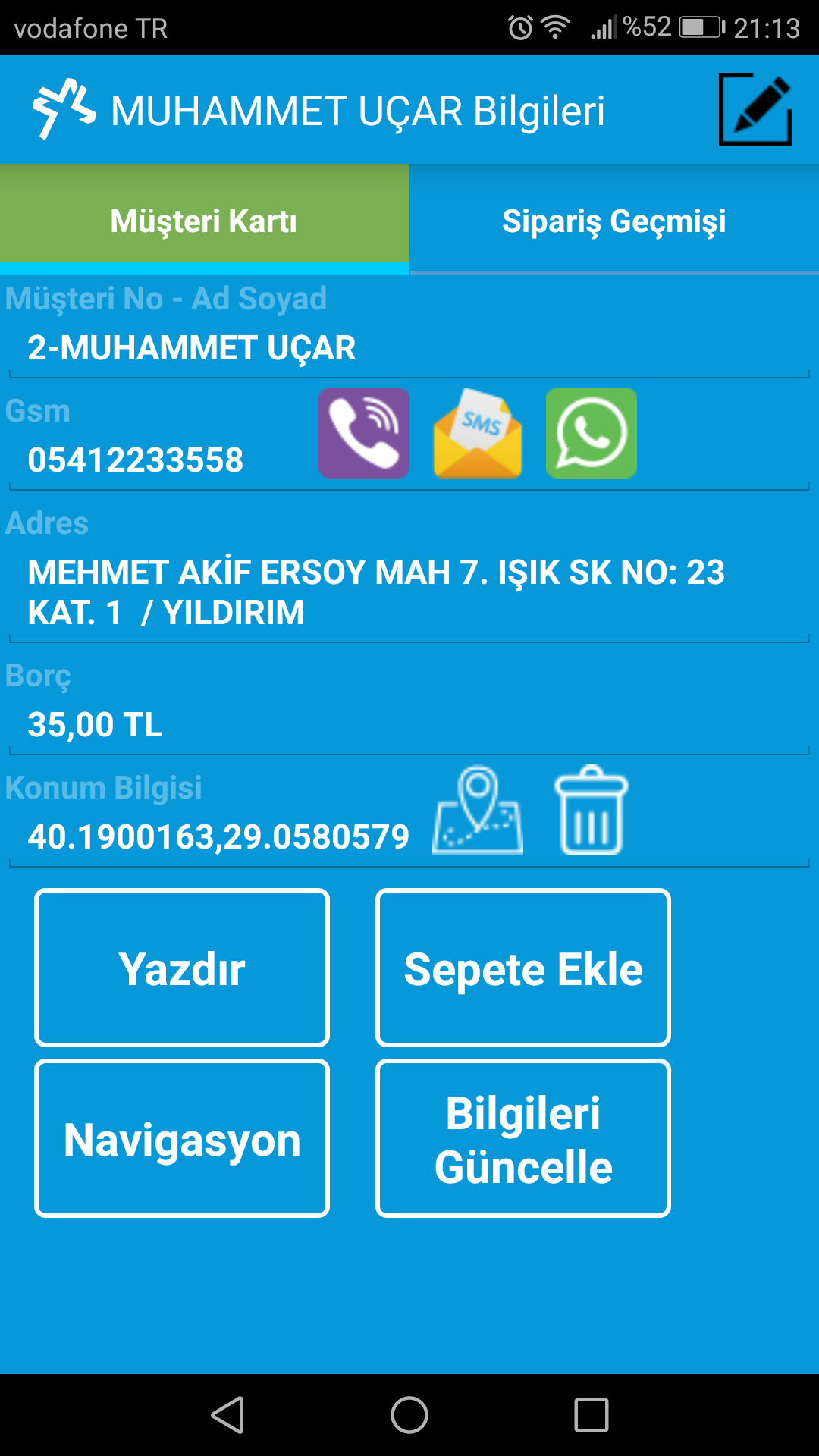
Task: Switch to the Sipariş Geçmişi tab
Action: (x=614, y=220)
